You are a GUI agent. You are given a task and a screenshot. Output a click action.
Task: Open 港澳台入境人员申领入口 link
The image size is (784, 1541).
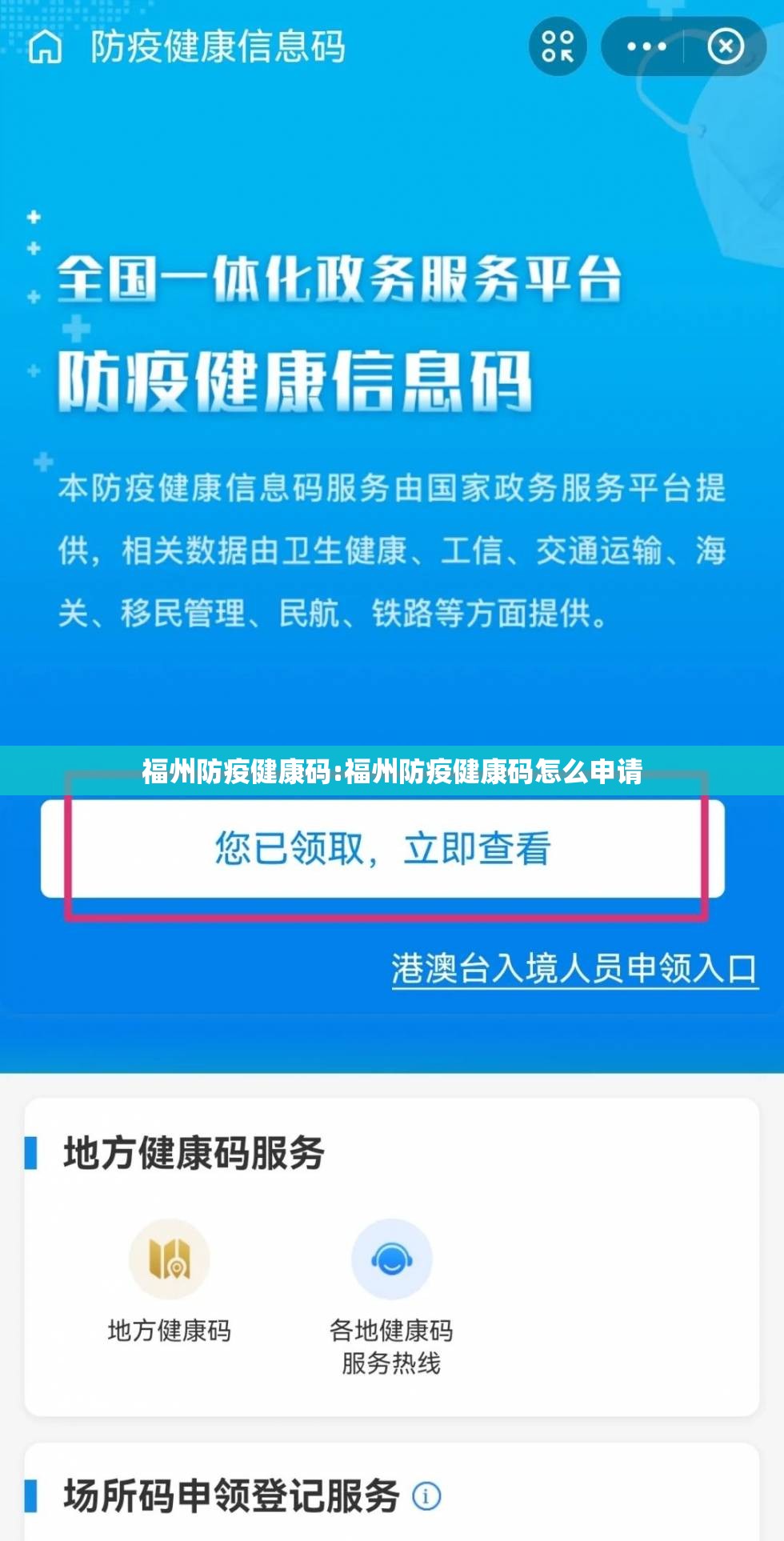tap(574, 969)
